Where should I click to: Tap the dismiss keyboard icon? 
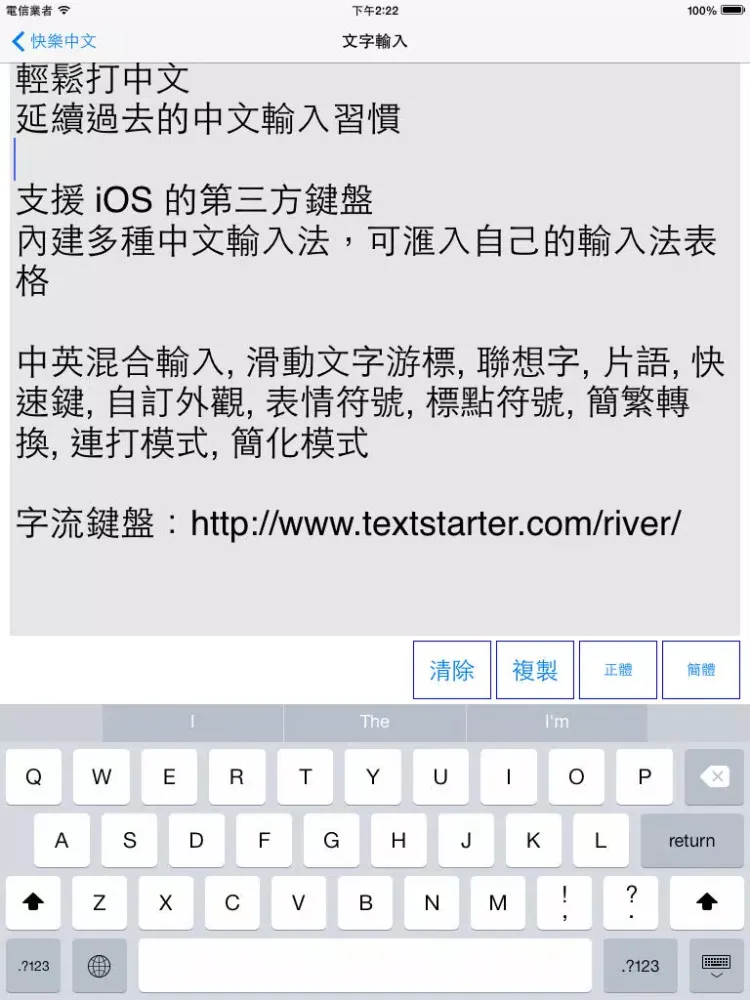point(716,965)
